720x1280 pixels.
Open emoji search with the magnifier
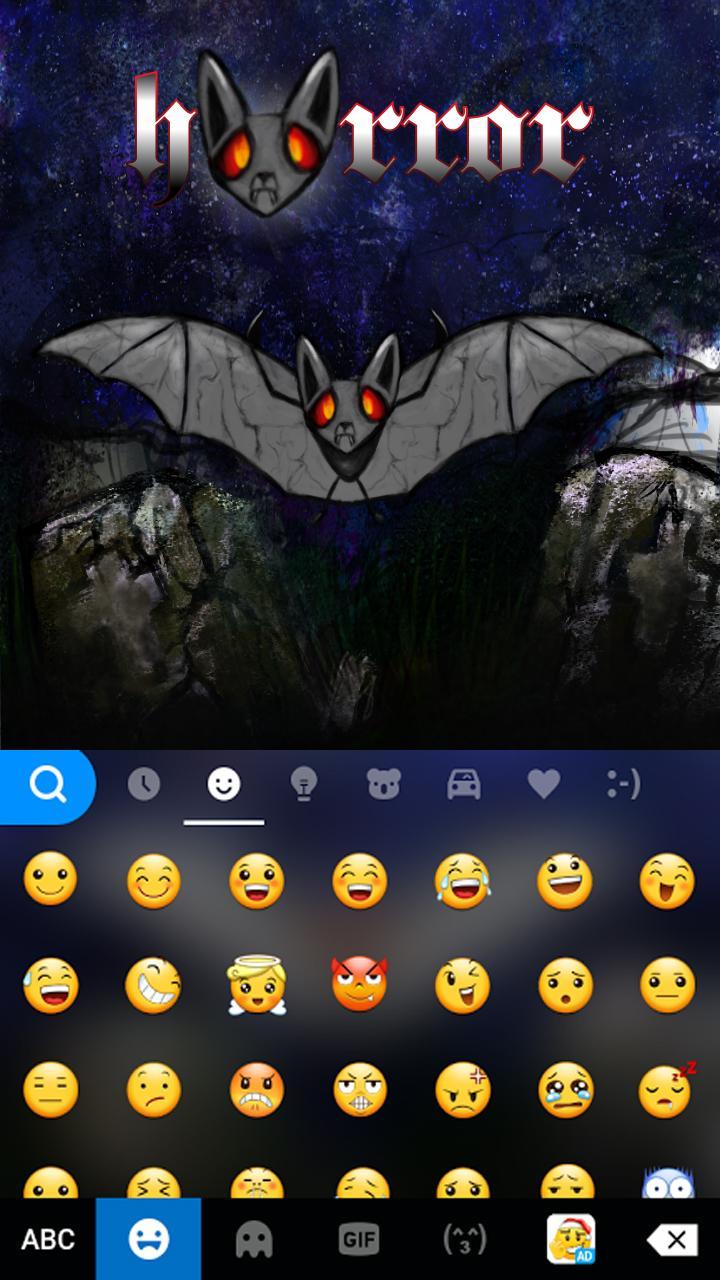click(x=47, y=786)
